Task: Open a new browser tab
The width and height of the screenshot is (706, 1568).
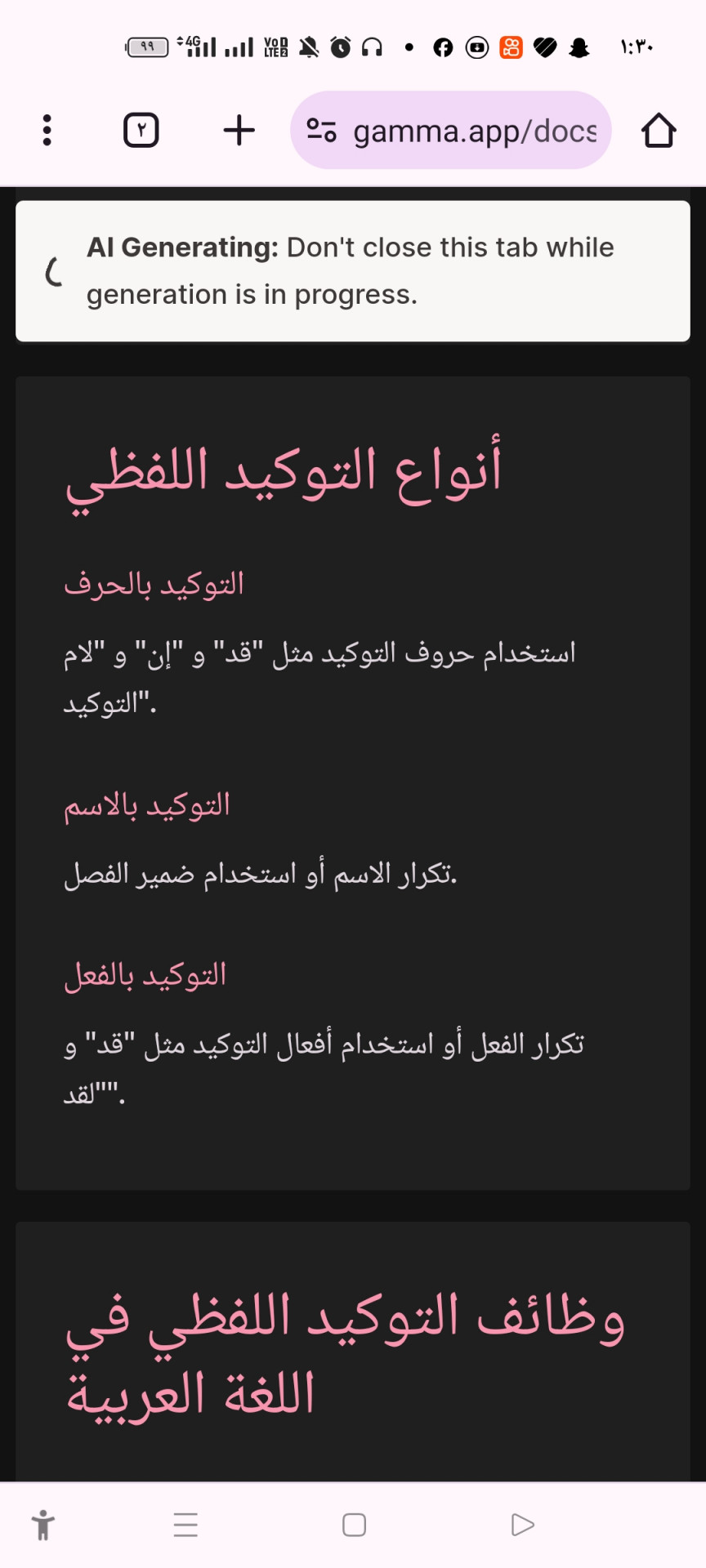Action: 239,130
